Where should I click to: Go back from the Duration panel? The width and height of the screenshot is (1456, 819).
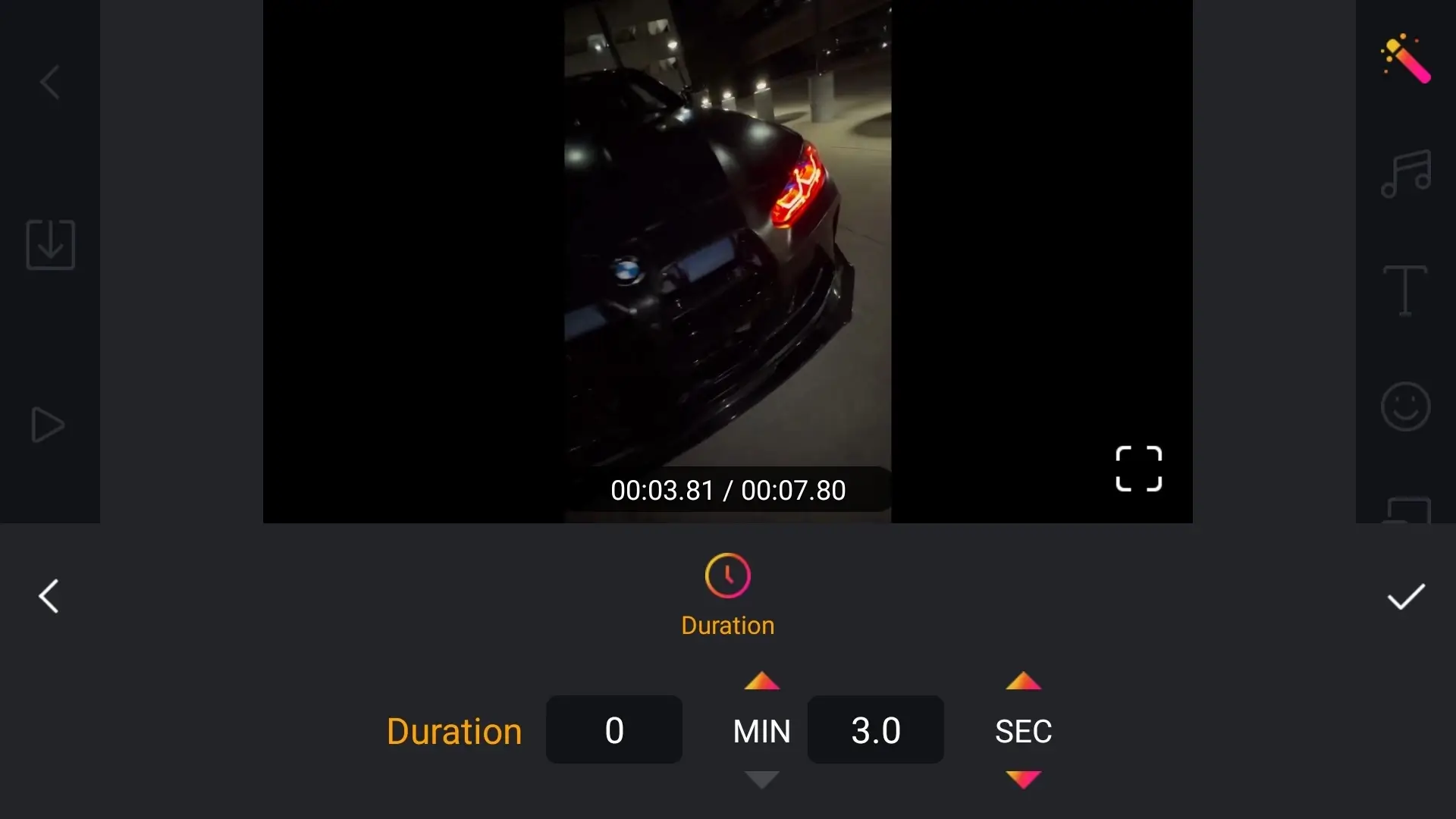(49, 597)
